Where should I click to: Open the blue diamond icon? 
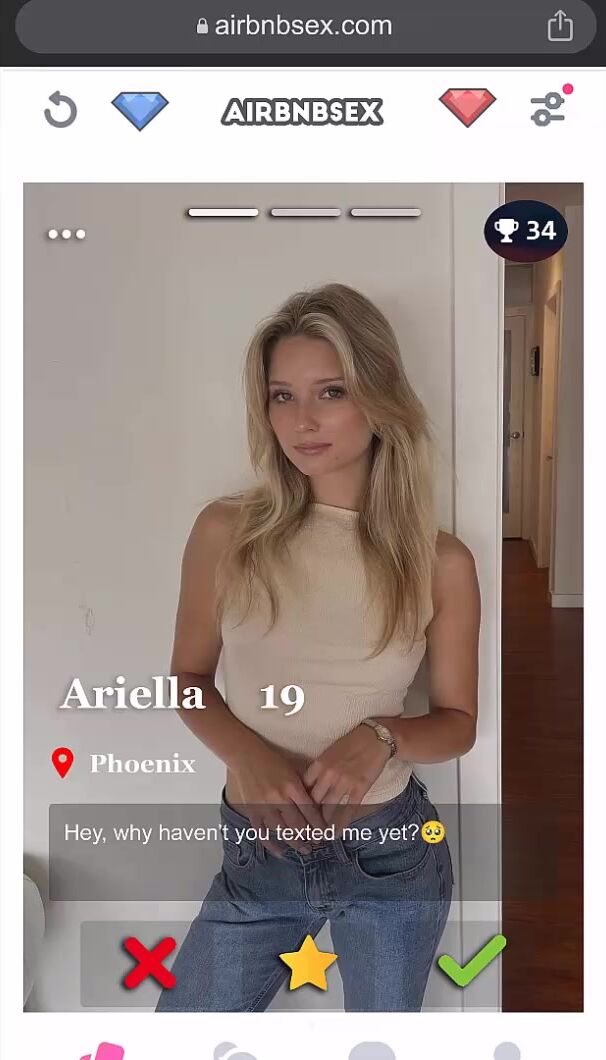tap(139, 110)
